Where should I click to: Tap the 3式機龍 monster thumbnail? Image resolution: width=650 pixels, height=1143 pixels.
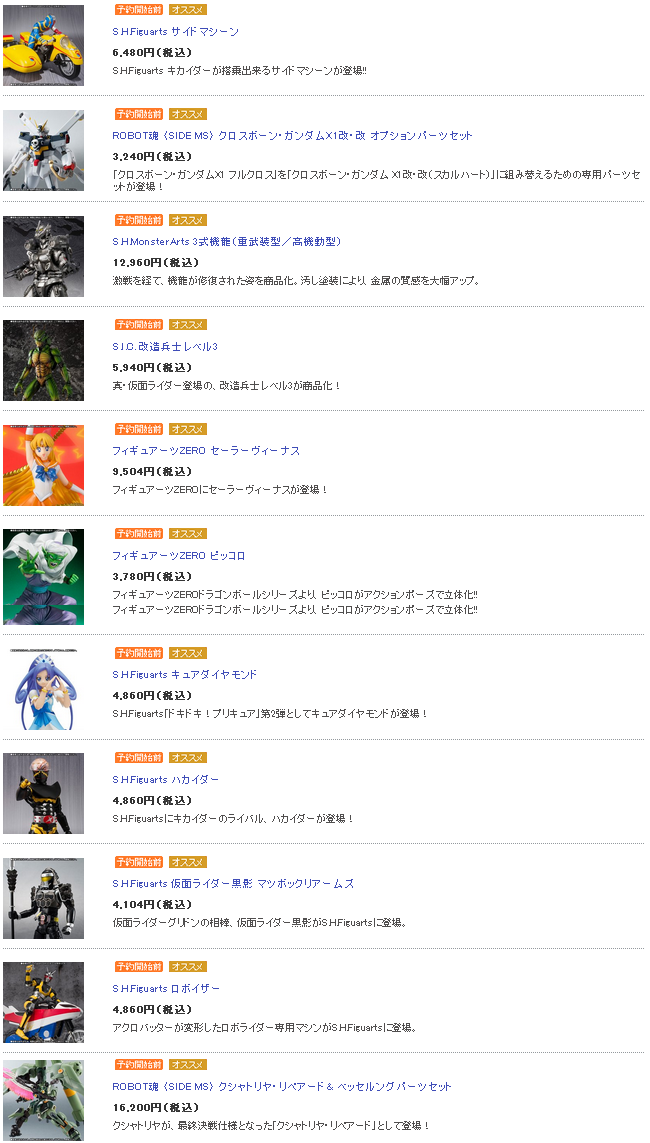pos(43,256)
